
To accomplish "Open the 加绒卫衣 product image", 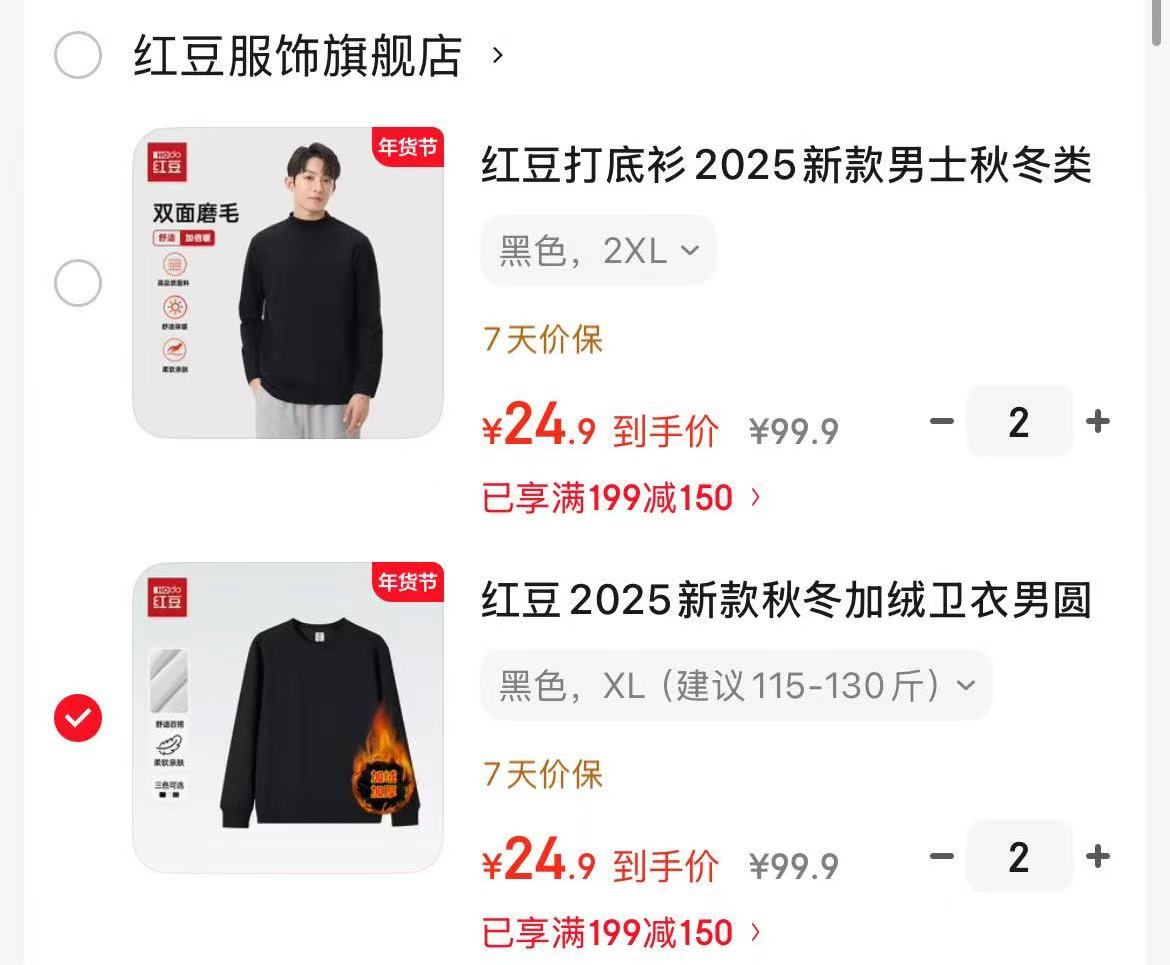I will click(x=288, y=717).
